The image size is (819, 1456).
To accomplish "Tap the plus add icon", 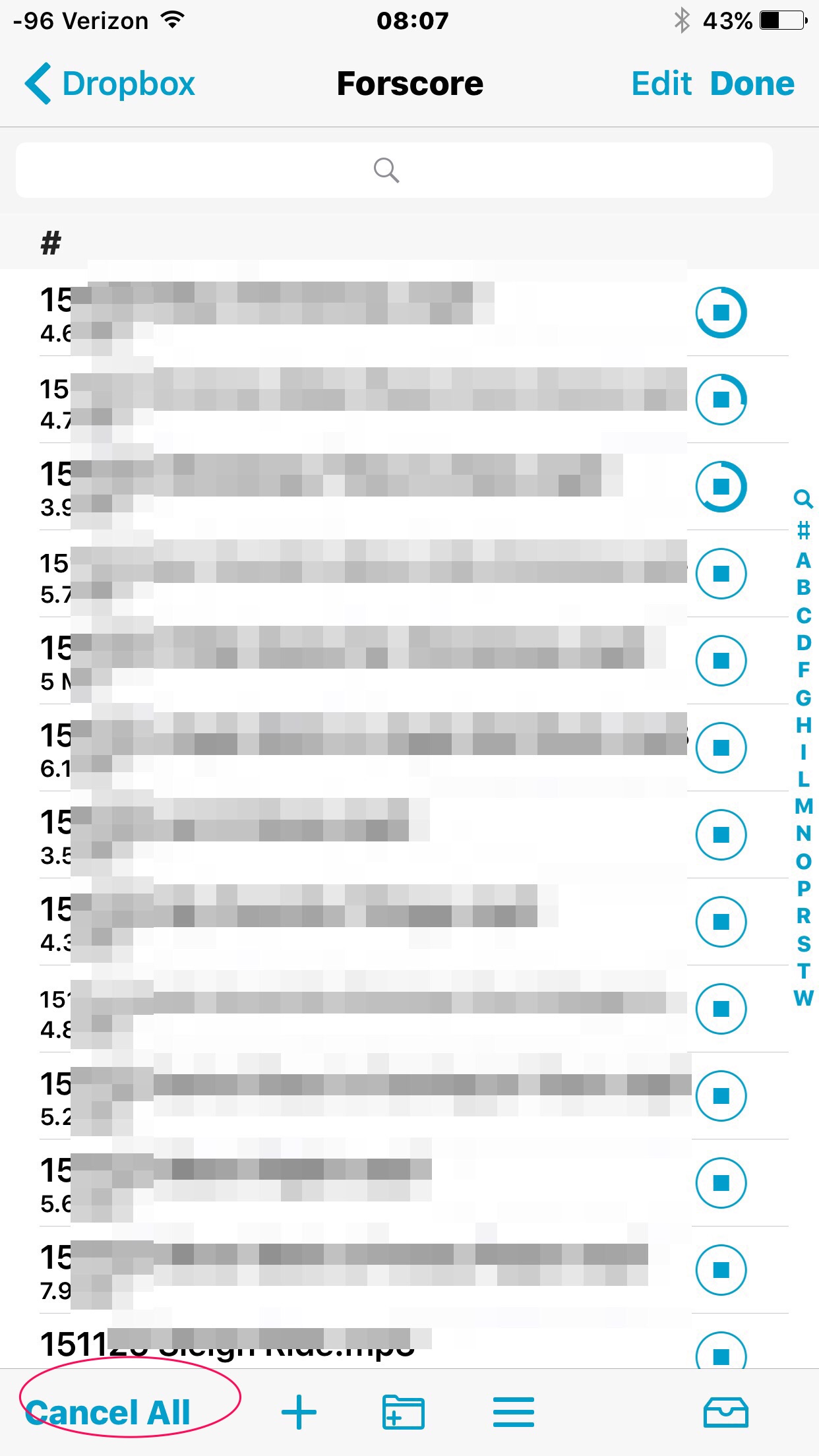I will pyautogui.click(x=299, y=1412).
